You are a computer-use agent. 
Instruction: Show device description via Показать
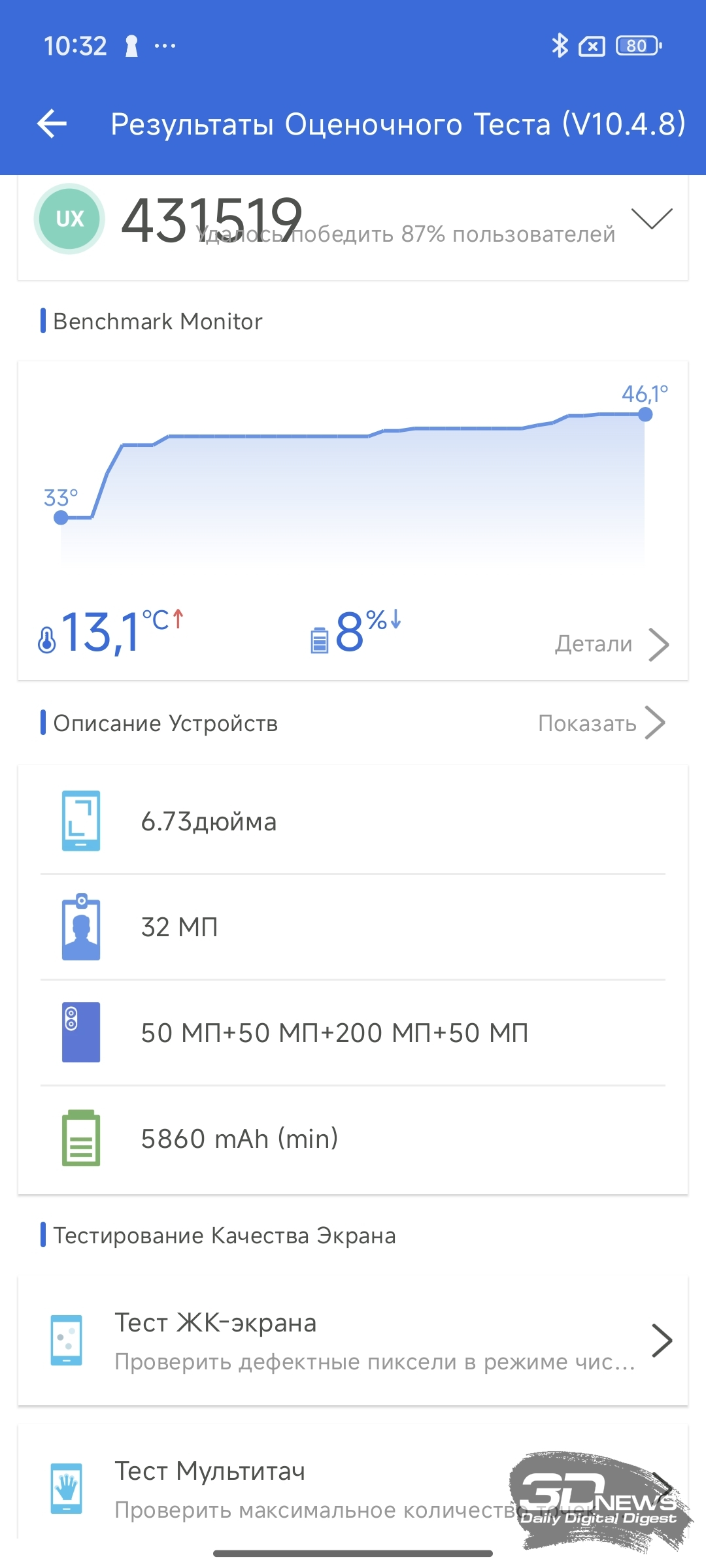(601, 723)
